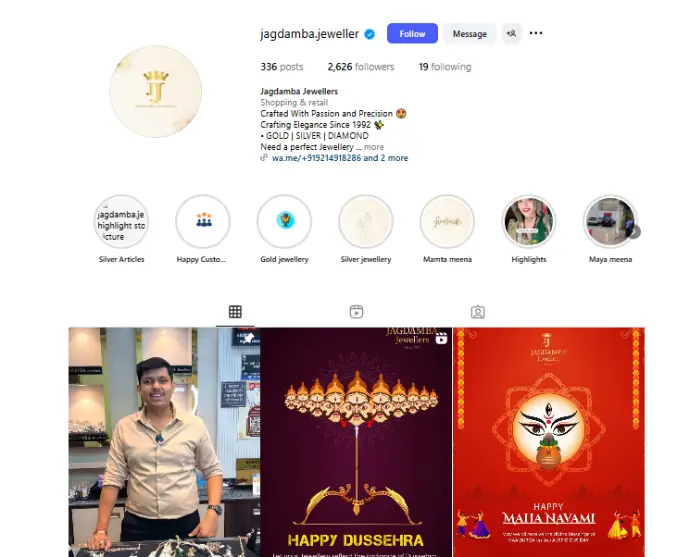Open the Happy Dussehra post
This screenshot has height=557, width=690.
tap(356, 442)
